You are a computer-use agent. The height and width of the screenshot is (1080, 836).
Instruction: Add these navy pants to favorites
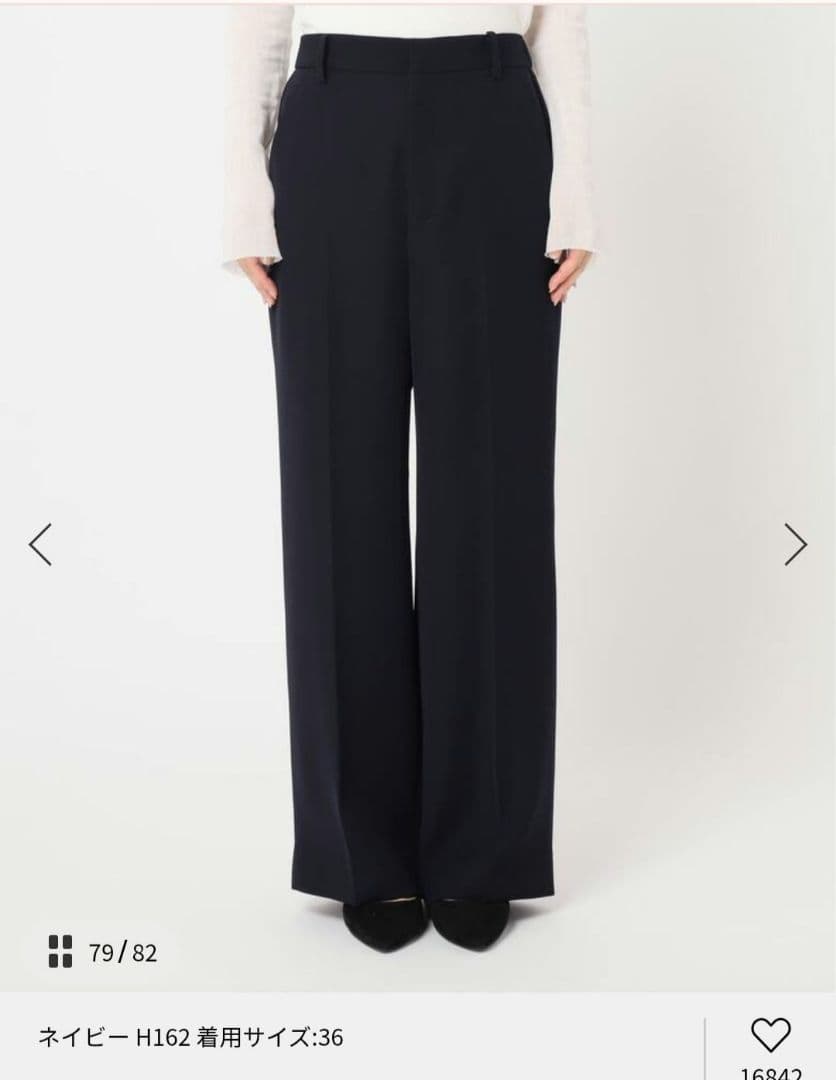pos(770,1035)
